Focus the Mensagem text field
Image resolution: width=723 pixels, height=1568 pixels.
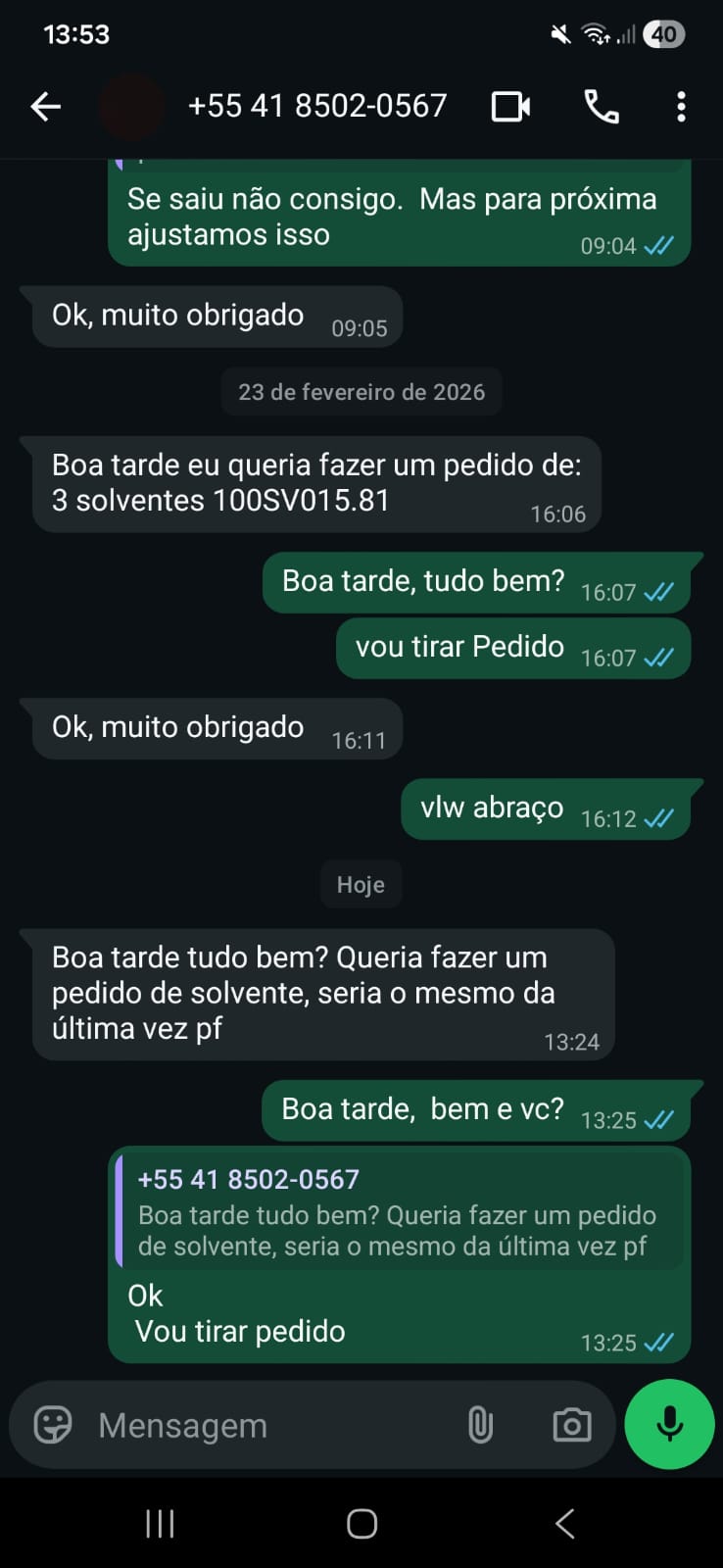[265, 1425]
